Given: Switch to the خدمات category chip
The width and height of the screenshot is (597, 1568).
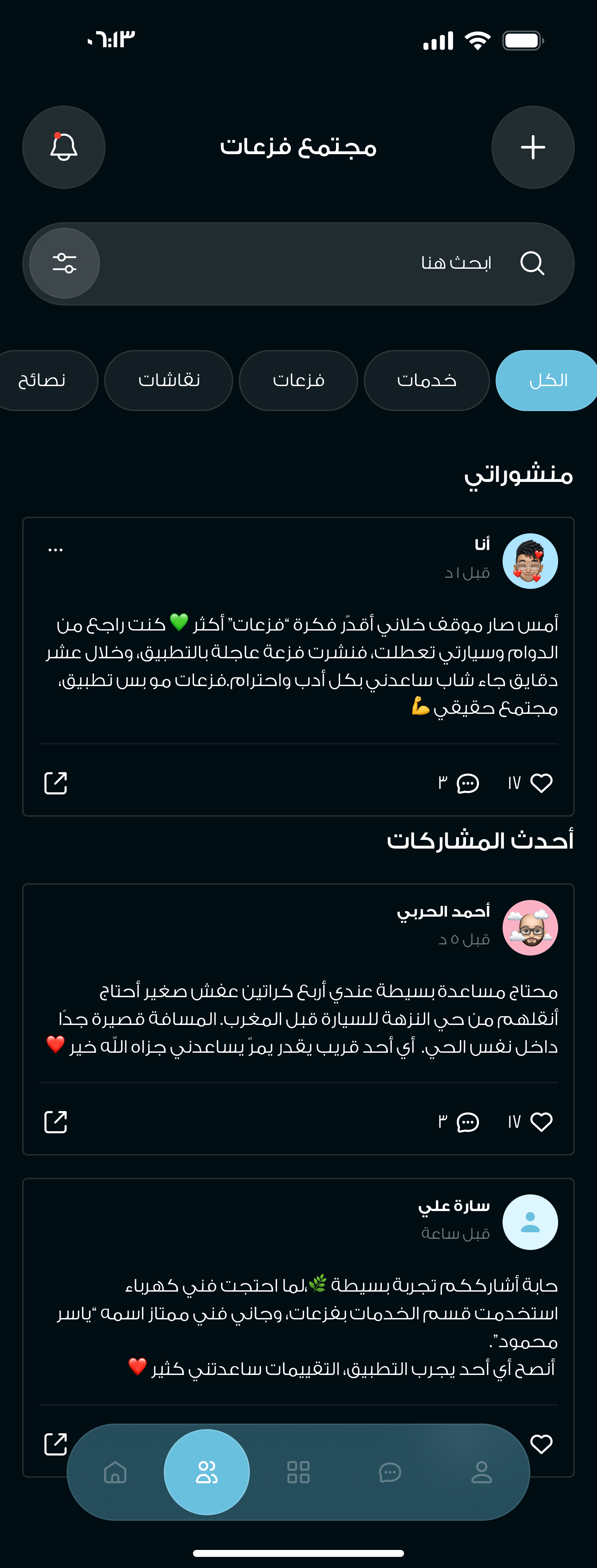Looking at the screenshot, I should tap(426, 380).
